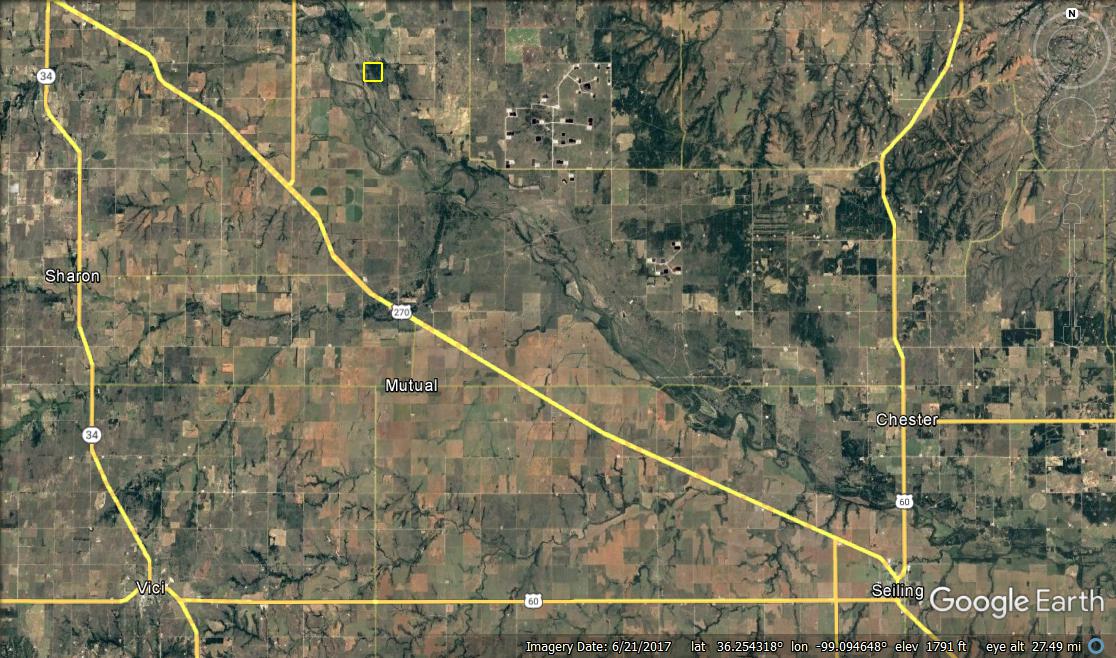Select the Sharon place label
The image size is (1116, 658).
tap(73, 276)
